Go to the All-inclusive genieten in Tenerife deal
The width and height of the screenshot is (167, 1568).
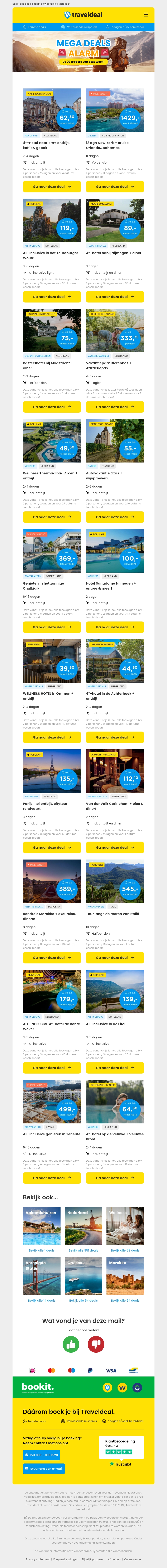[x=52, y=1178]
